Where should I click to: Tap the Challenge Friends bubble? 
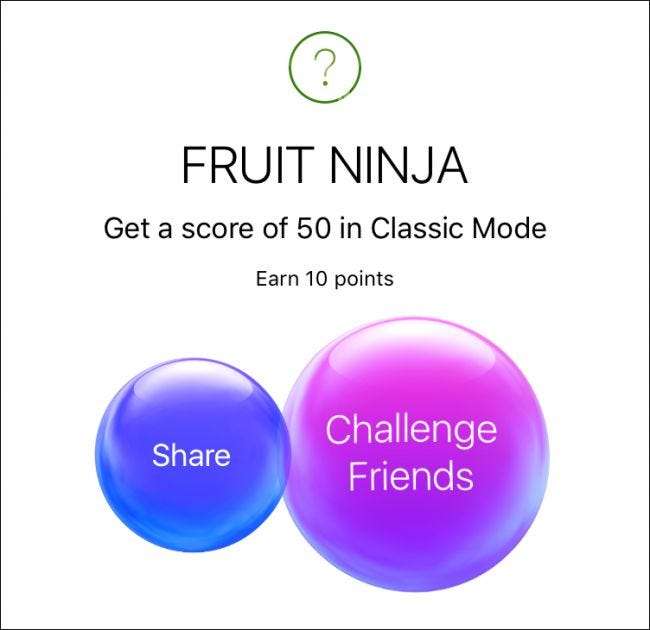point(412,455)
